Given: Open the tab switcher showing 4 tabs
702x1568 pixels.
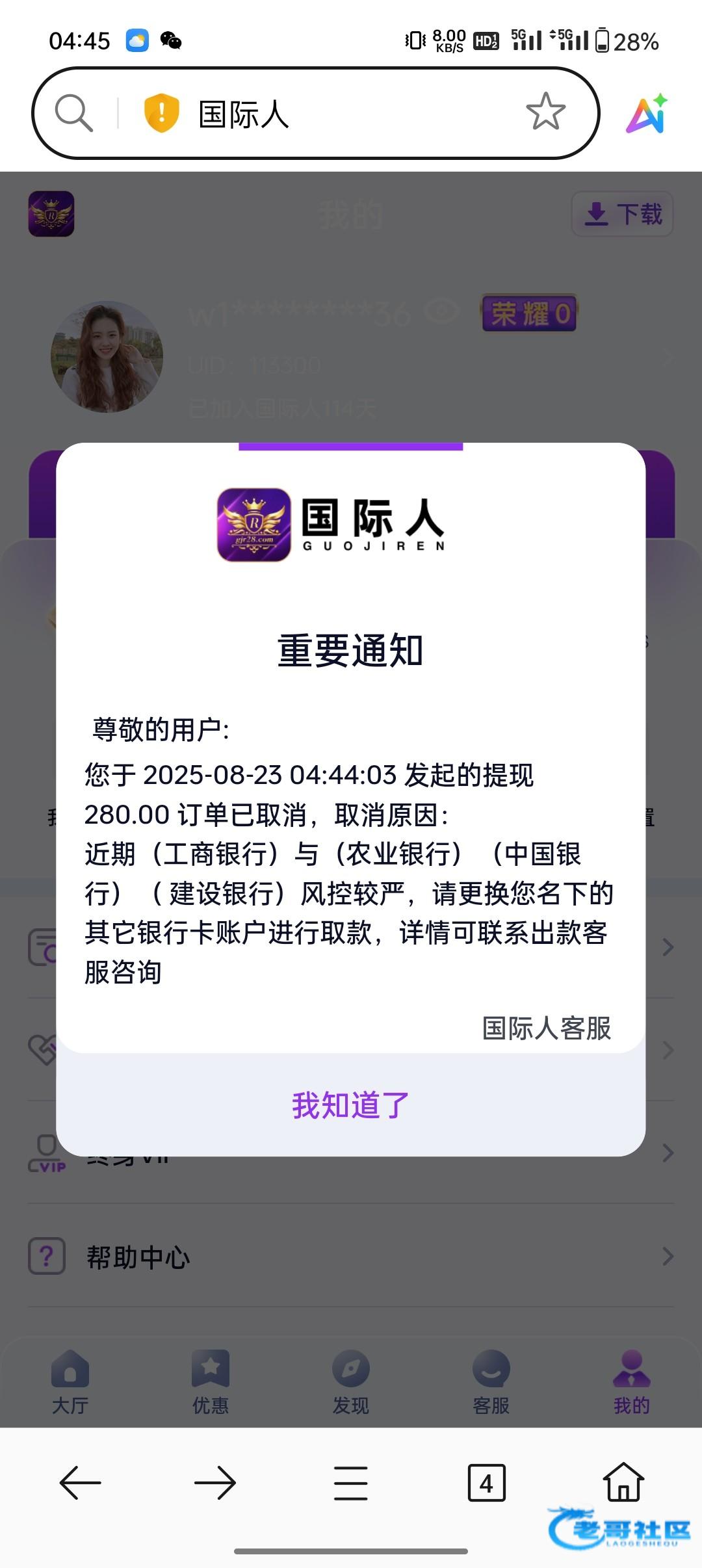Looking at the screenshot, I should [486, 1483].
